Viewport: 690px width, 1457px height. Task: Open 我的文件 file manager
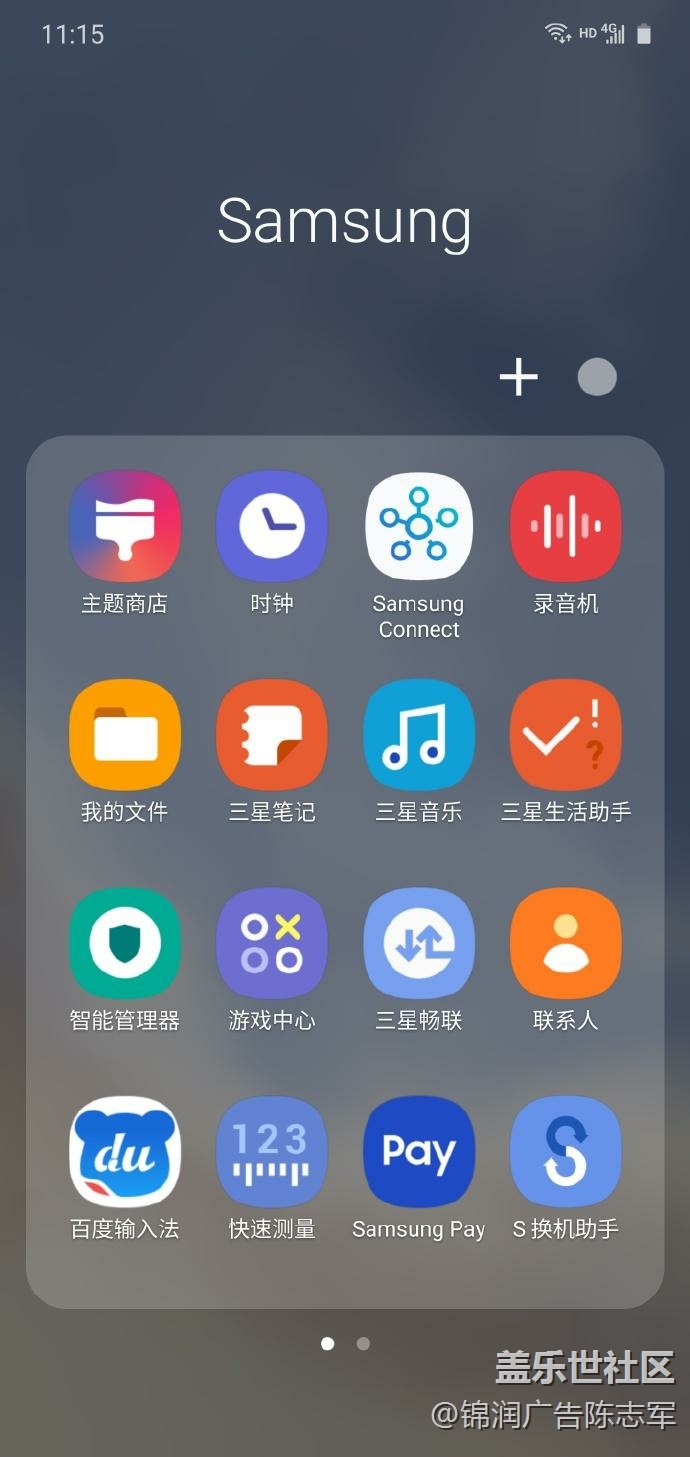pyautogui.click(x=125, y=735)
